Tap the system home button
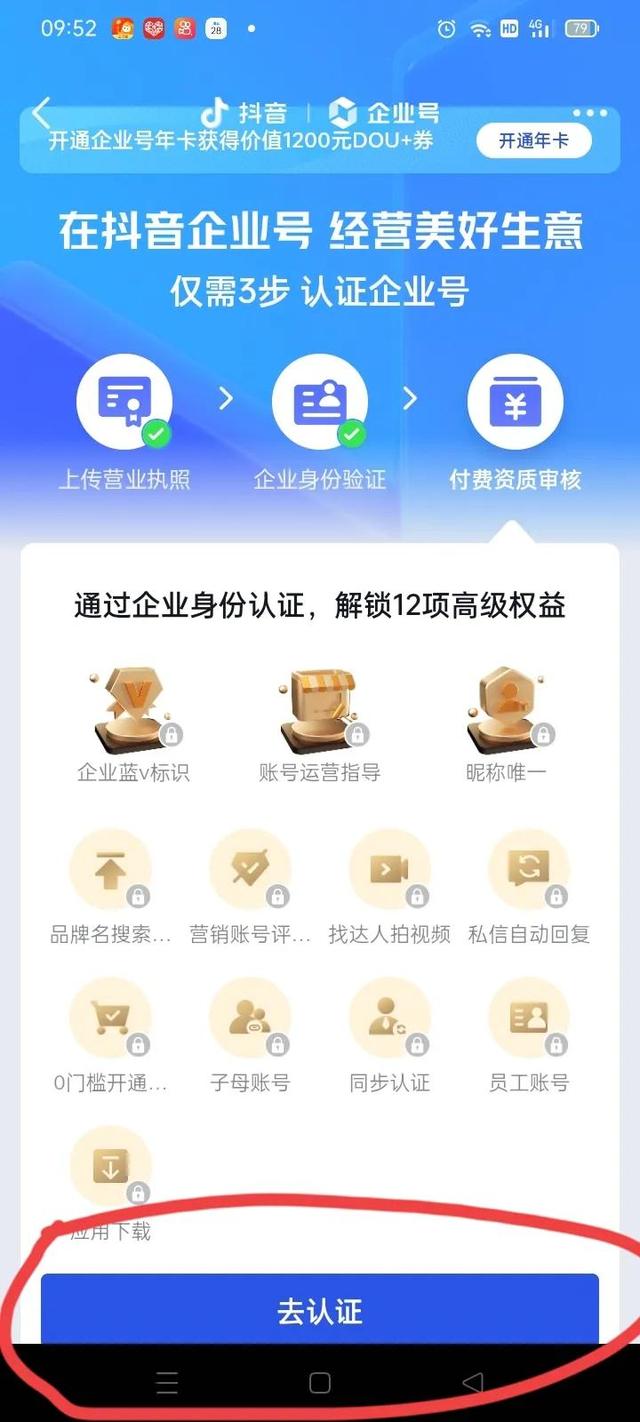 pos(320,1383)
